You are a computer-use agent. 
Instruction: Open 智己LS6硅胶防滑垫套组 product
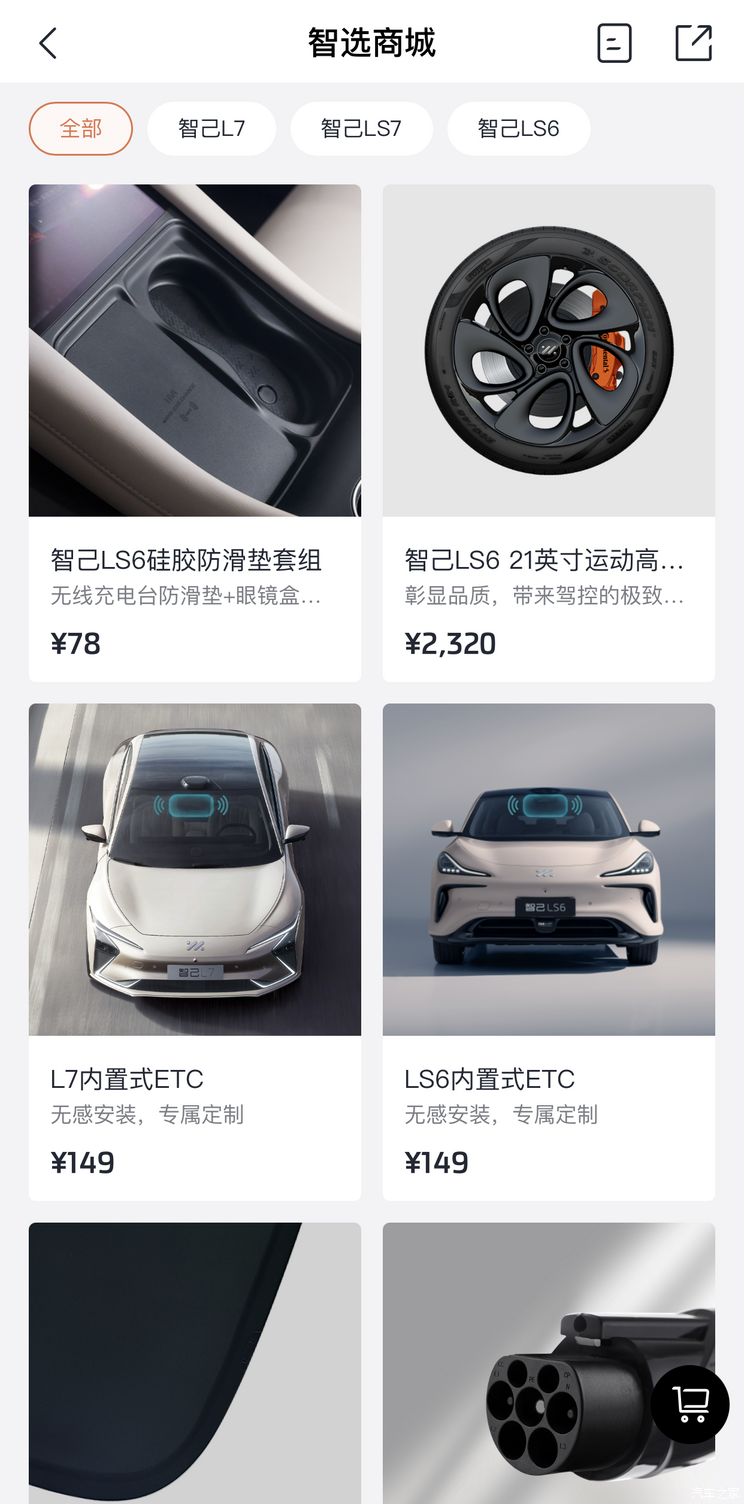(x=195, y=432)
